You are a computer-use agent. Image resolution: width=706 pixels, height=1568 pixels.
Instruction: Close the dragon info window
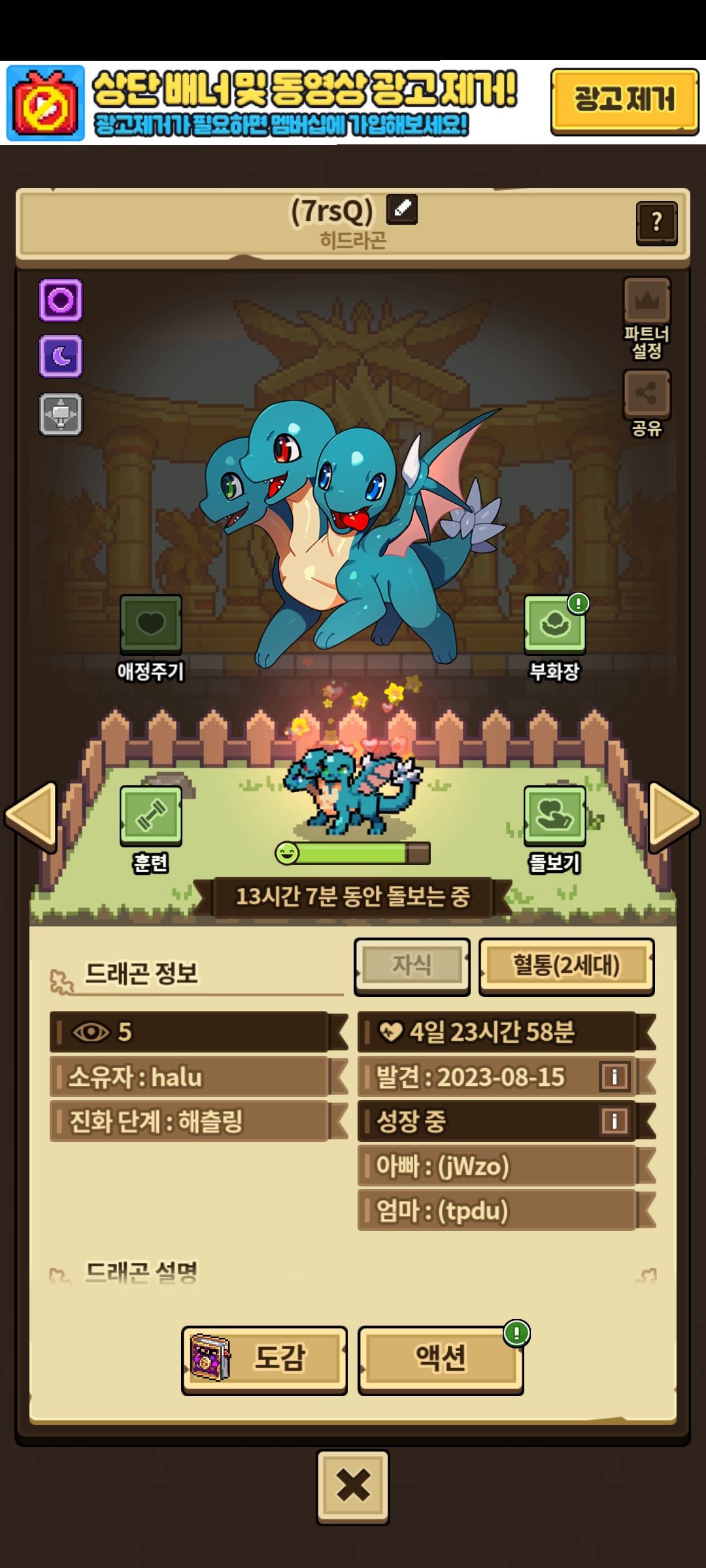click(353, 1486)
